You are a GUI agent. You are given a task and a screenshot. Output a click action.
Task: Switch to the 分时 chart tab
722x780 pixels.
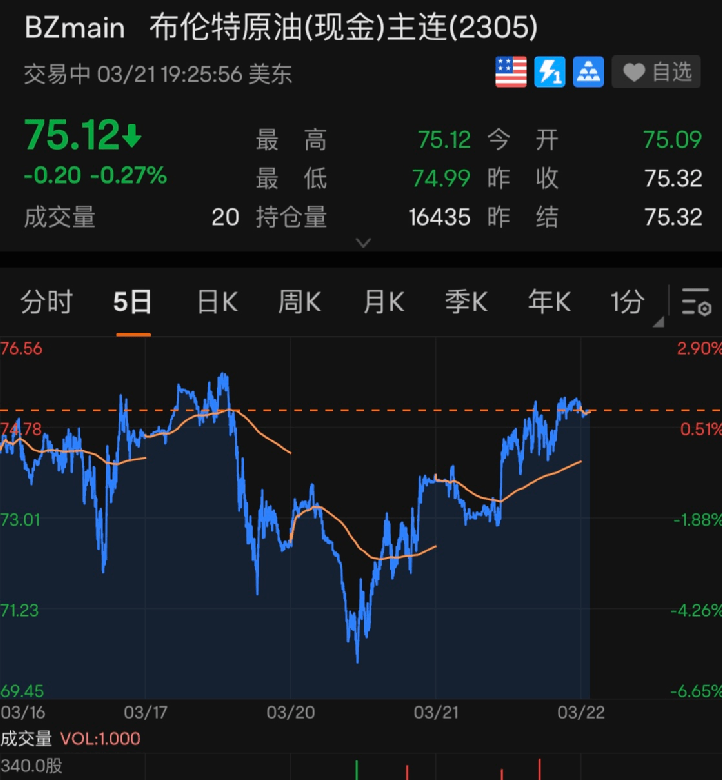click(x=46, y=302)
